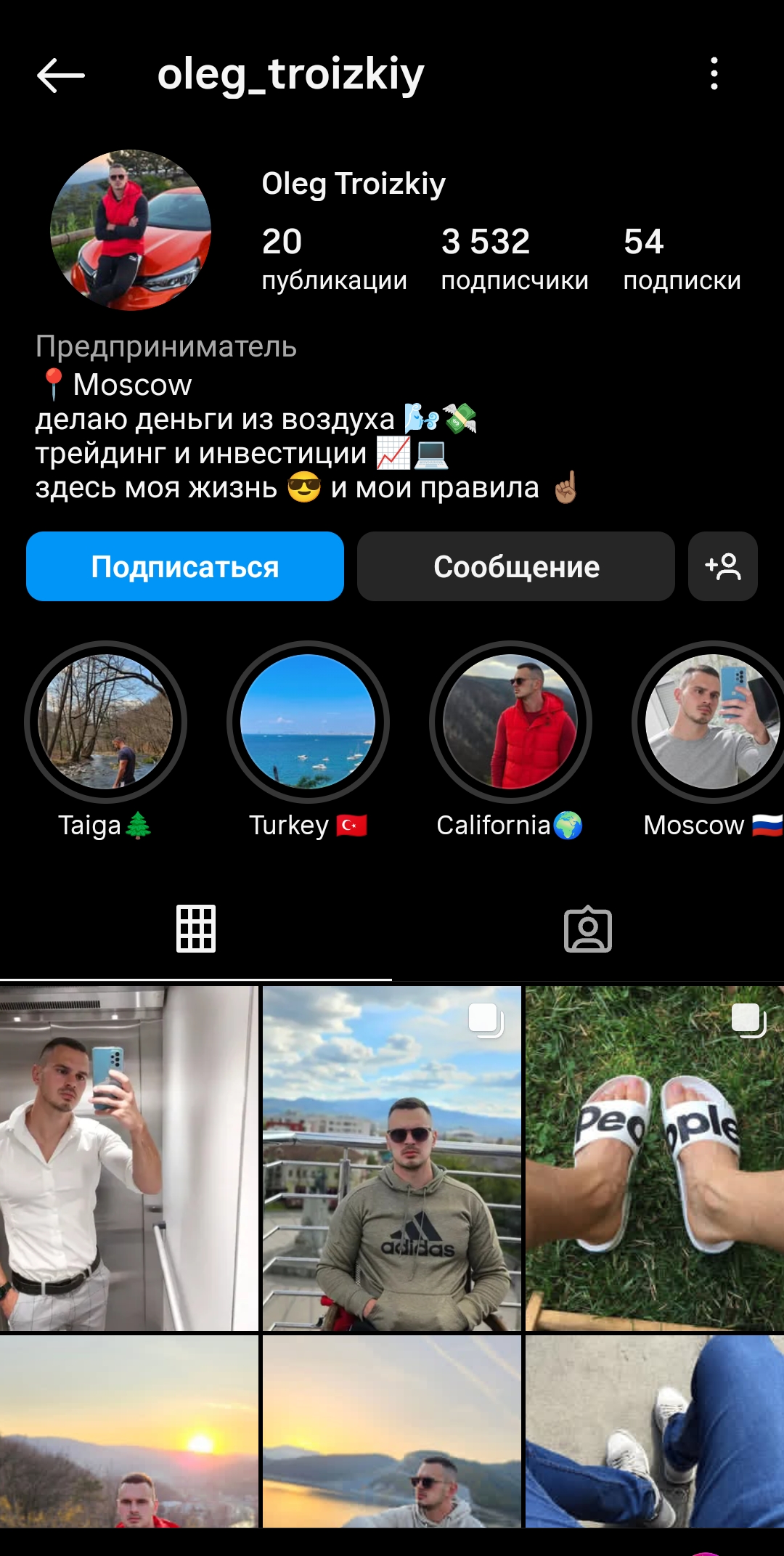The image size is (784, 1556).
Task: Open the post of man in sunglasses by the water
Action: click(x=392, y=1430)
